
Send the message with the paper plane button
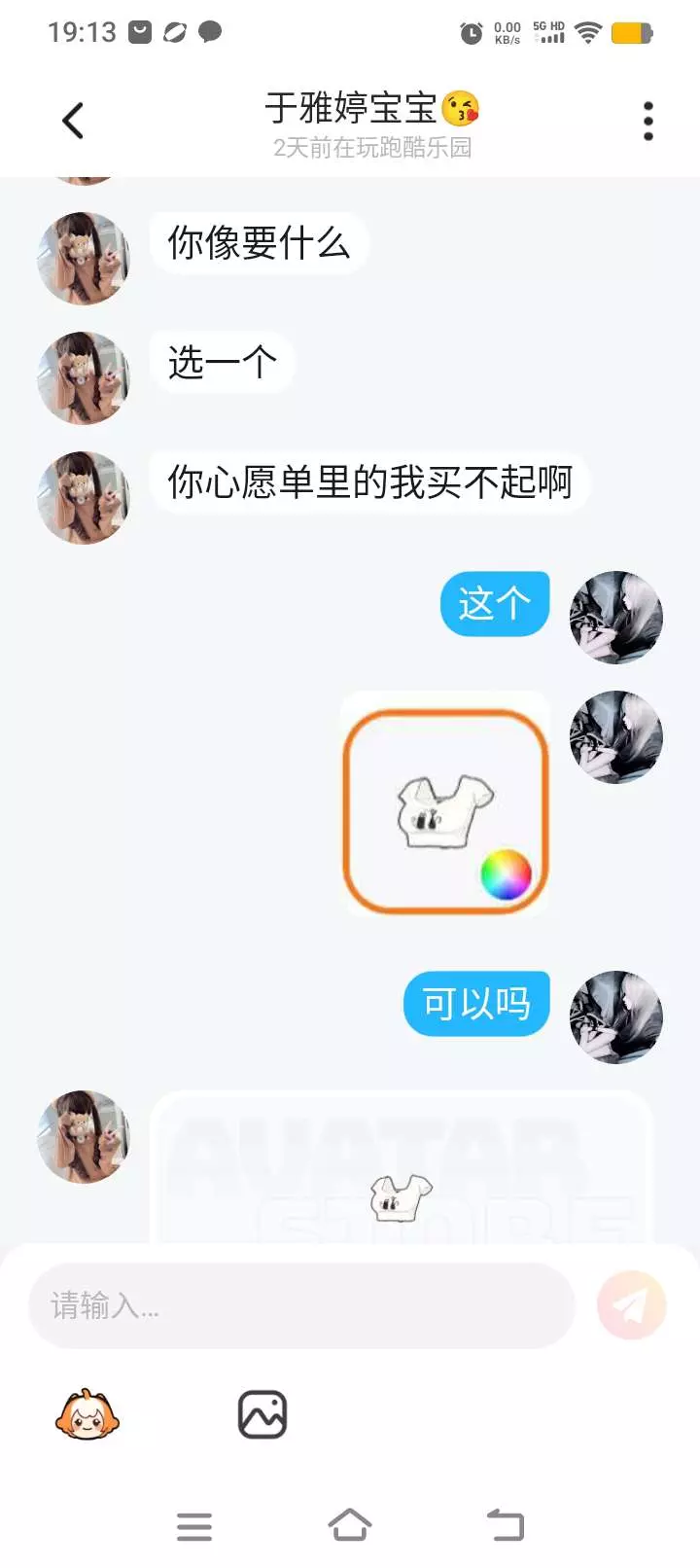(631, 1305)
